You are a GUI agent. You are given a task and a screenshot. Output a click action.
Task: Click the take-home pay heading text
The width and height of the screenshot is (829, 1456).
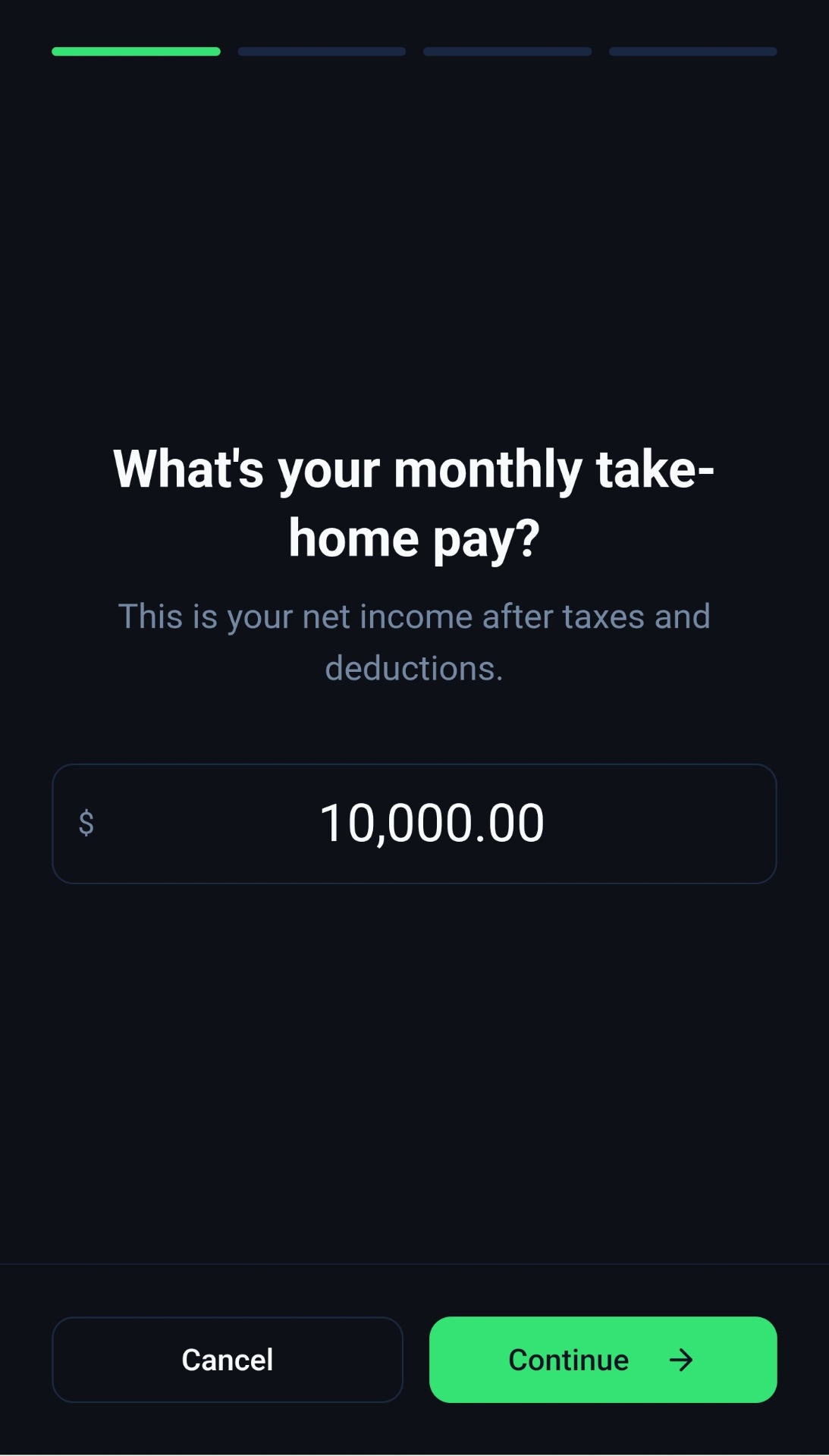pos(414,502)
